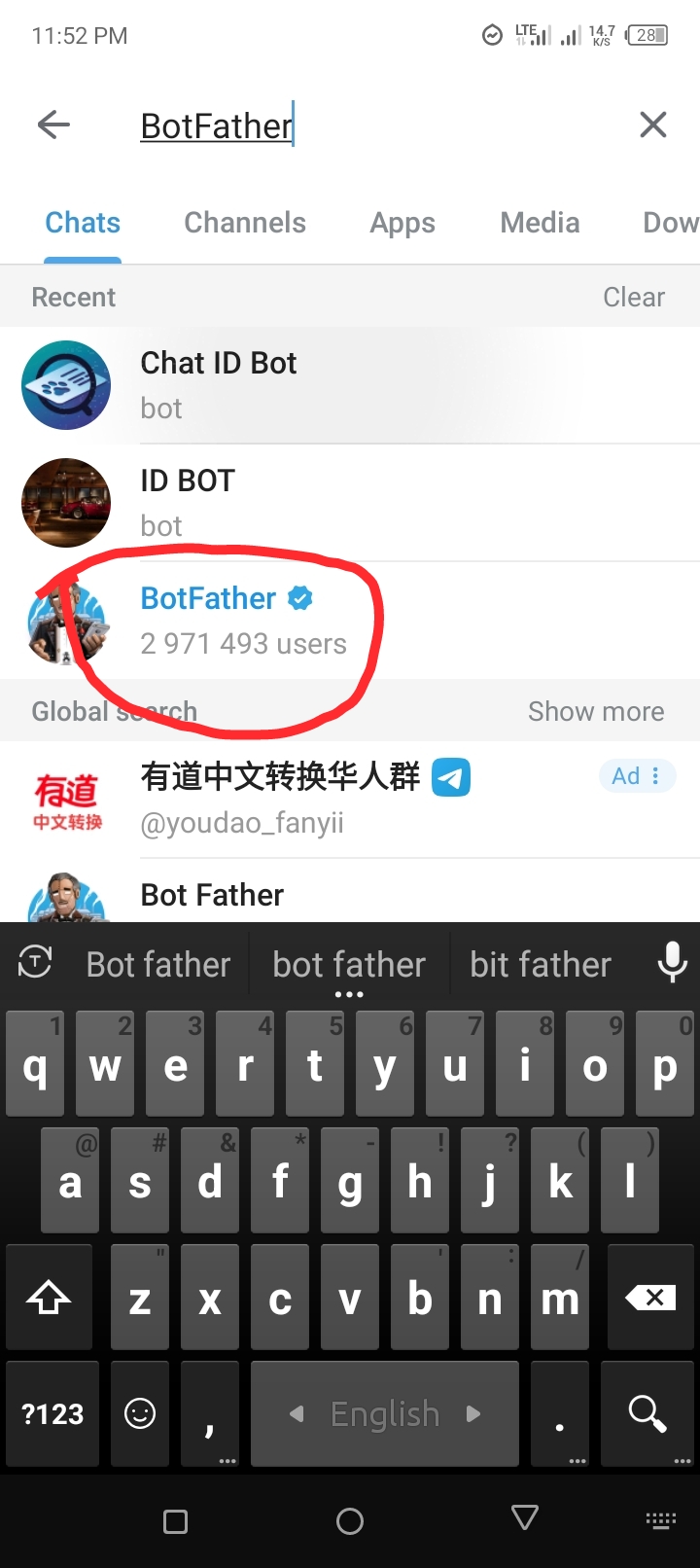Tap the keyboard backspace key
The height and width of the screenshot is (1568, 700).
point(649,1298)
